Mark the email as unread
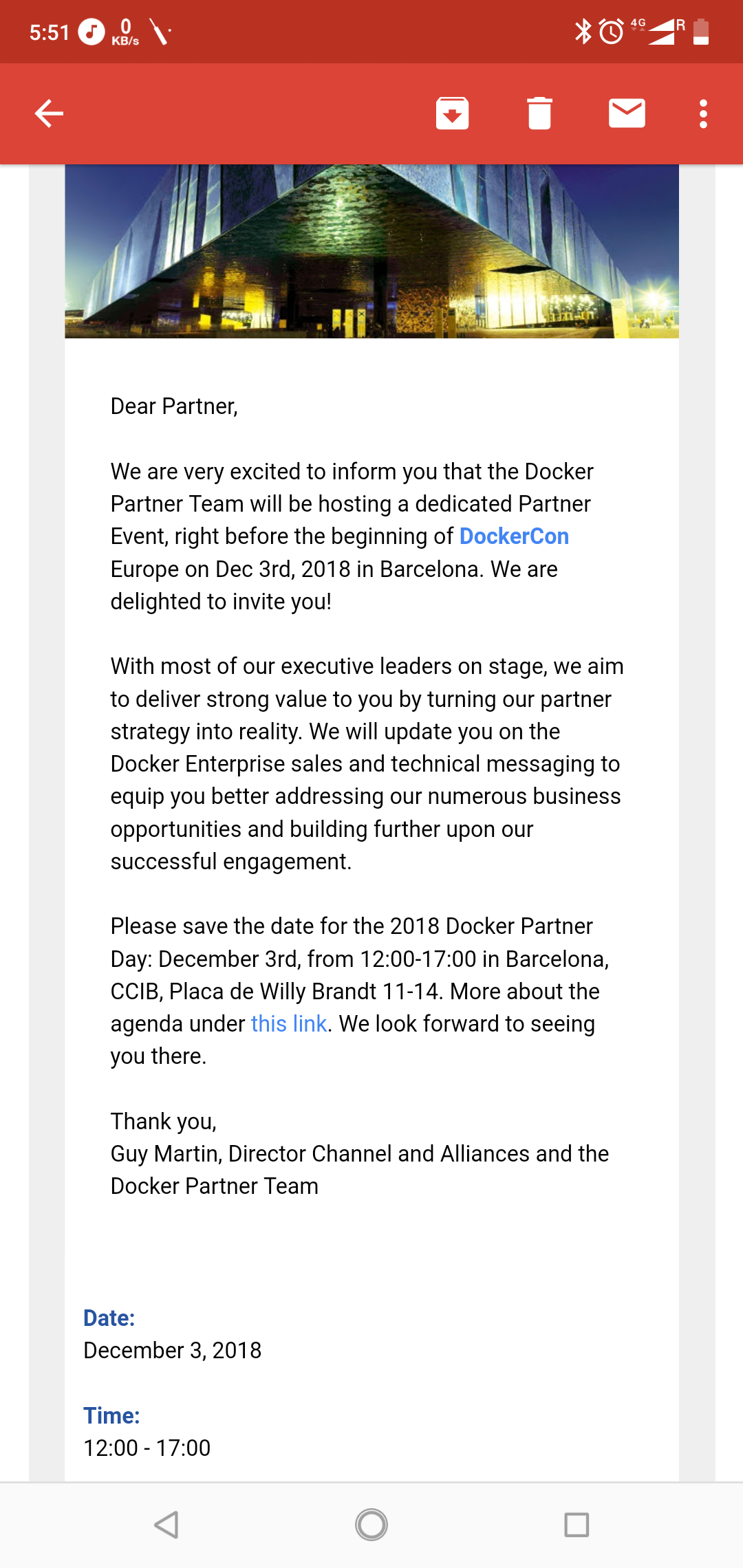Viewport: 743px width, 1568px height. [627, 113]
